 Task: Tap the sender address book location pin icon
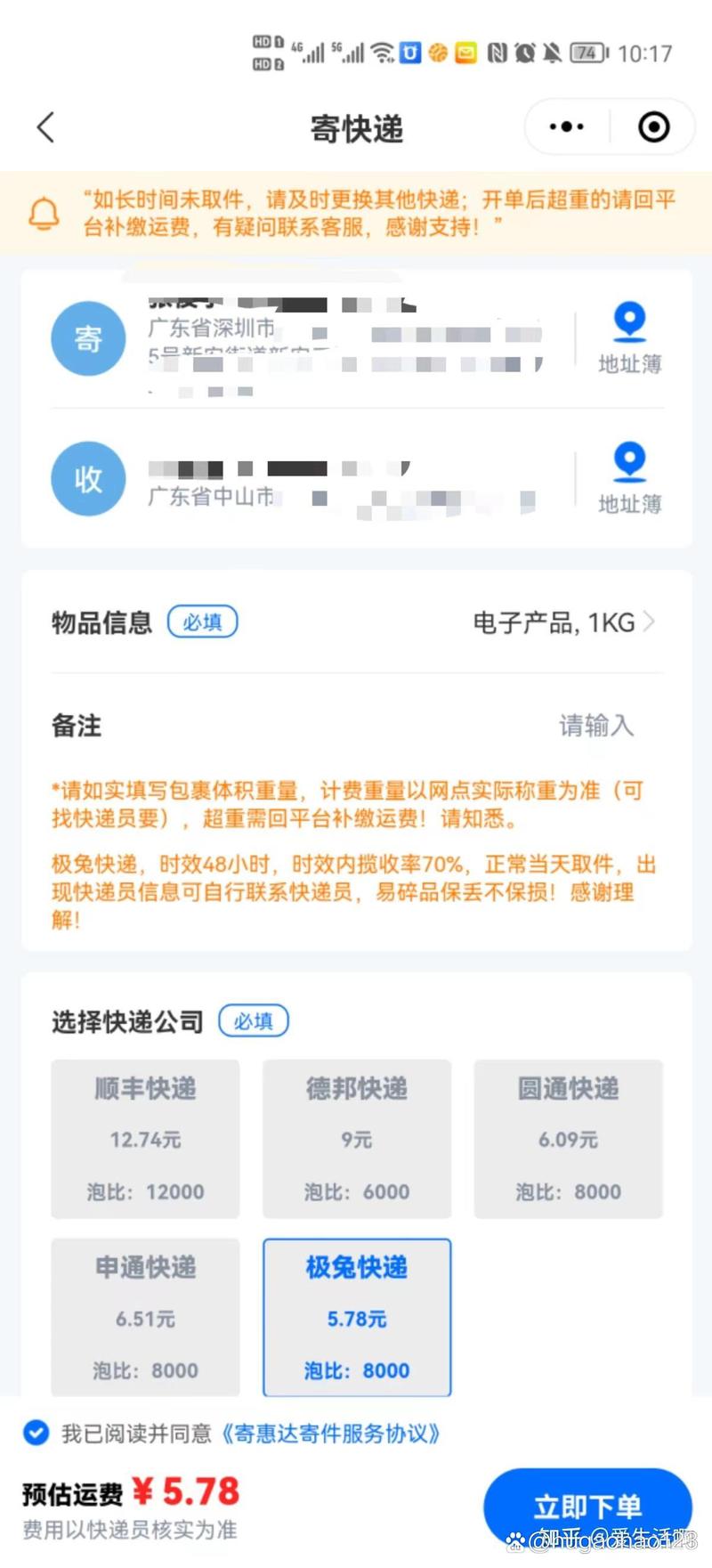[x=629, y=322]
